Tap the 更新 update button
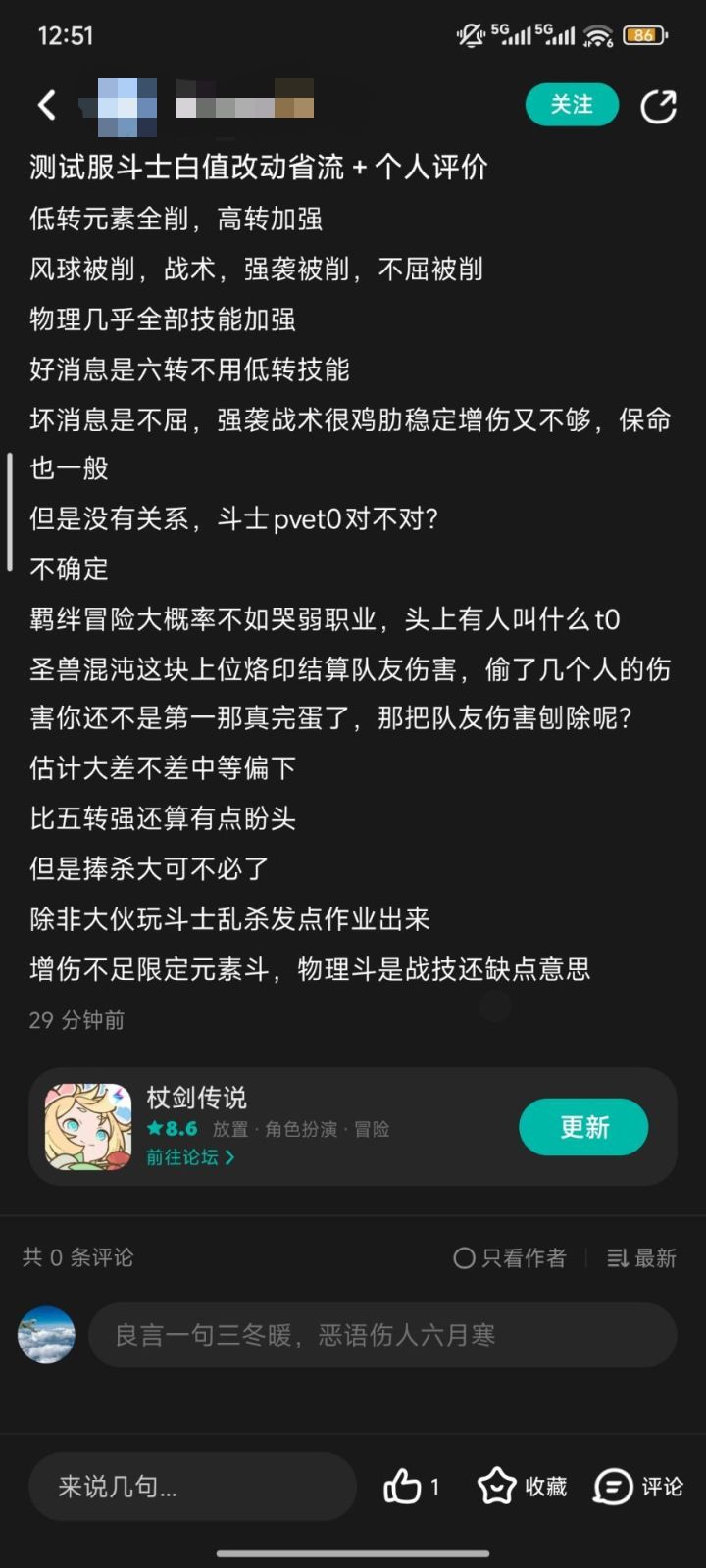Screen dimensions: 706x1568 click(x=583, y=1127)
